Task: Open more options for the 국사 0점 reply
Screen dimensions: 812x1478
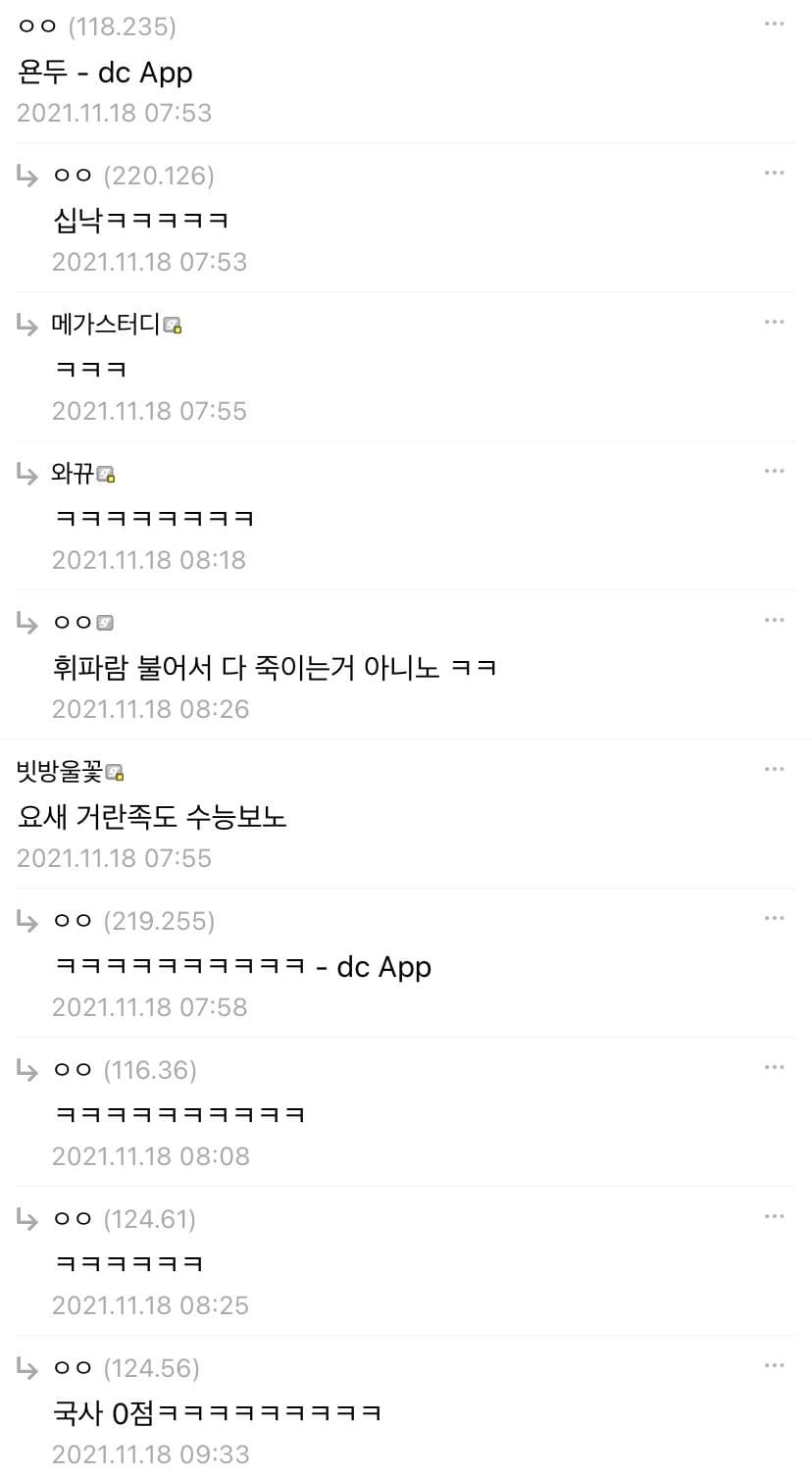Action: point(774,1366)
